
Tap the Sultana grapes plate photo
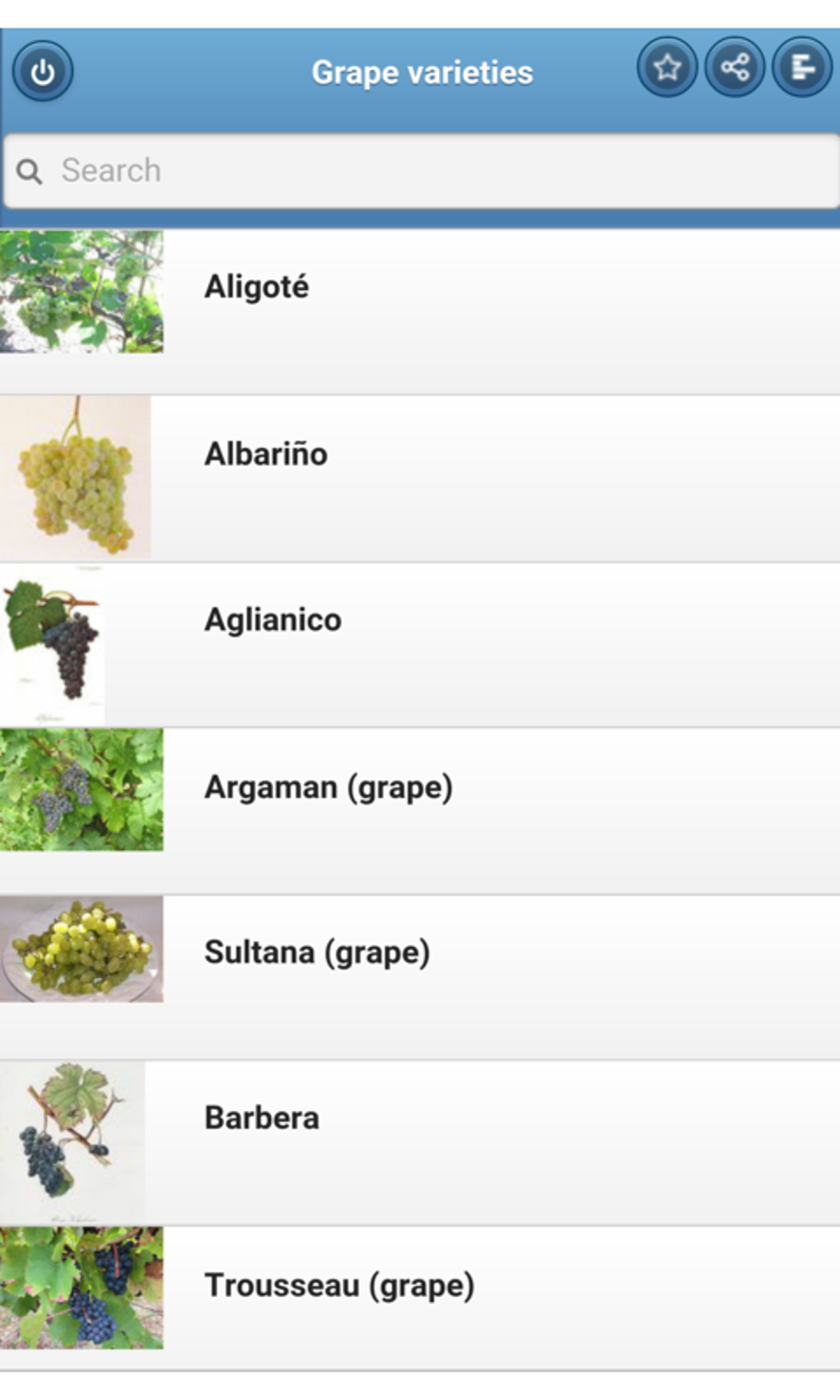coord(82,947)
